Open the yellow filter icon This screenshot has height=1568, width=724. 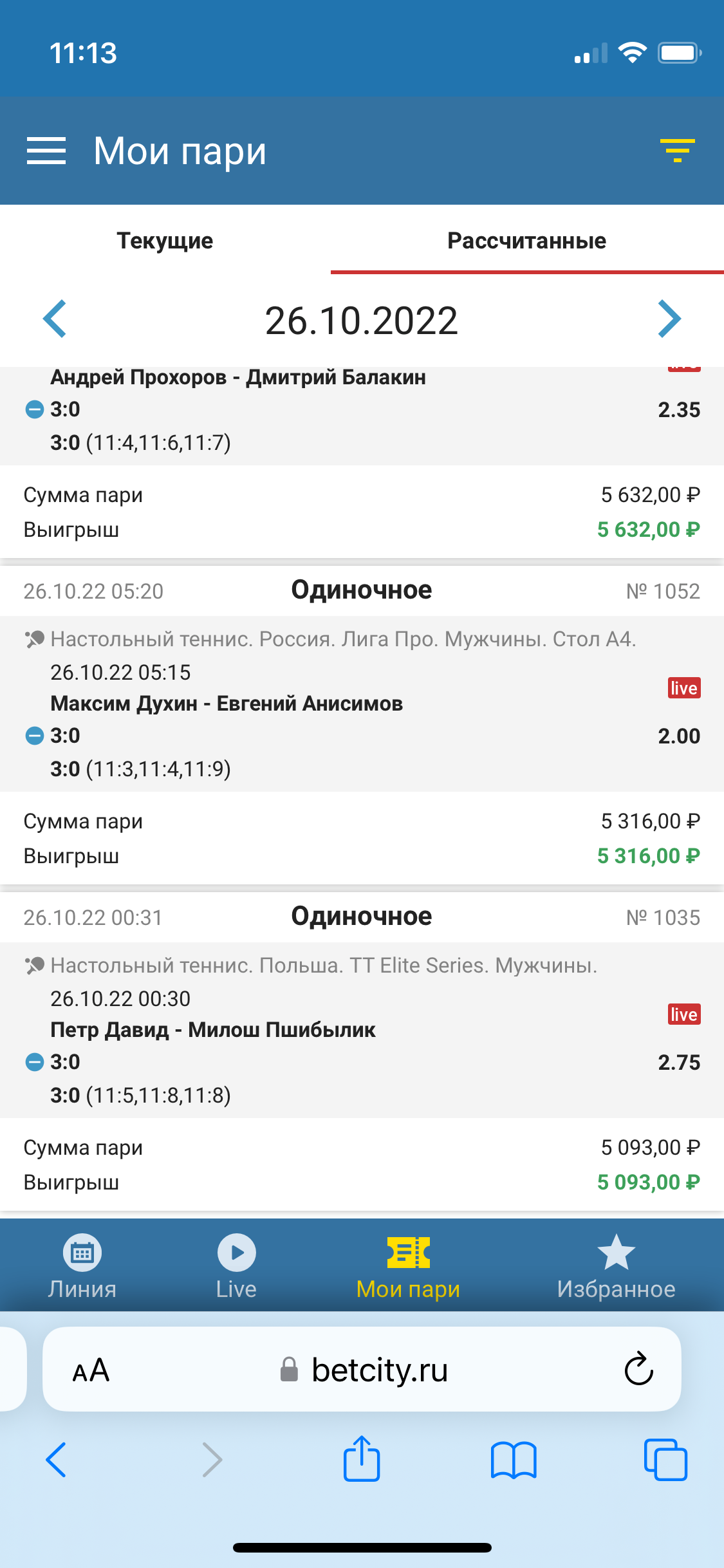click(677, 151)
